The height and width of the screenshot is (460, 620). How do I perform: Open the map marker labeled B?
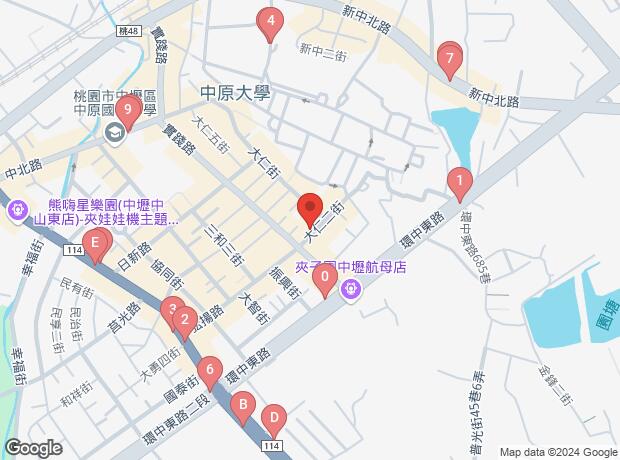(241, 406)
